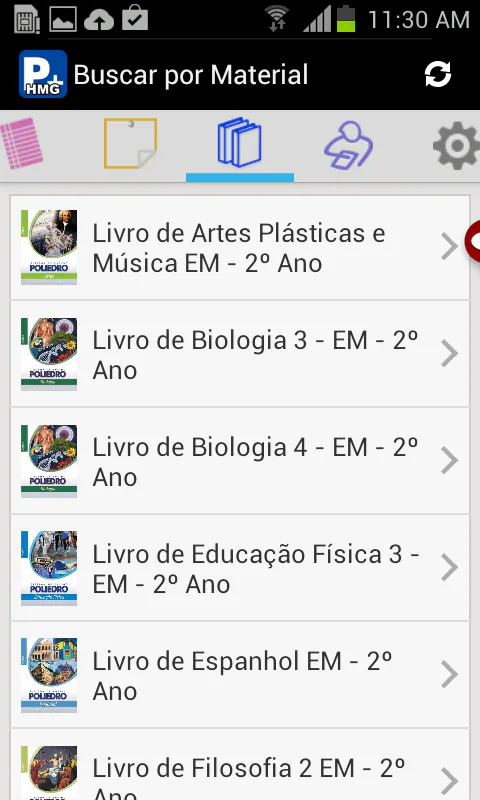This screenshot has width=480, height=800.
Task: Switch to the pink notepad tab
Action: (21, 143)
